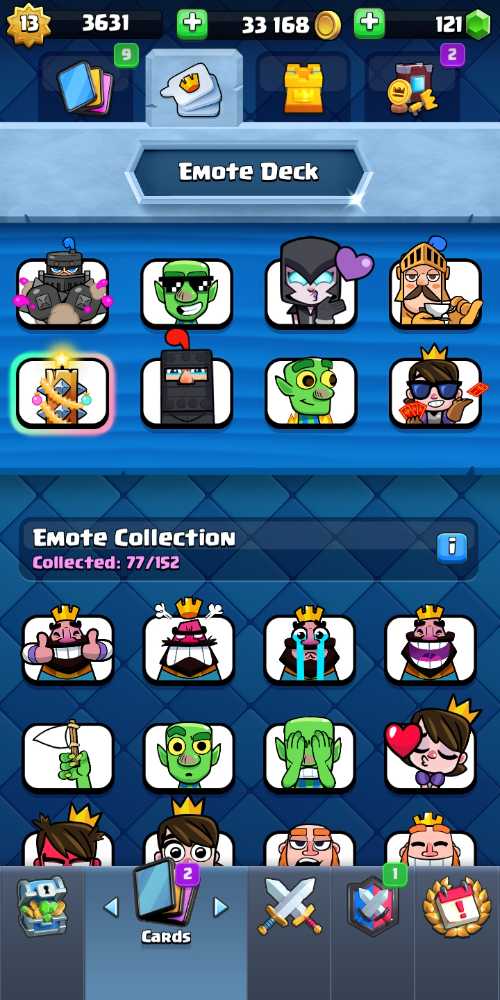Choose the goblin covering eyes emote
500x1000 pixels.
click(311, 755)
